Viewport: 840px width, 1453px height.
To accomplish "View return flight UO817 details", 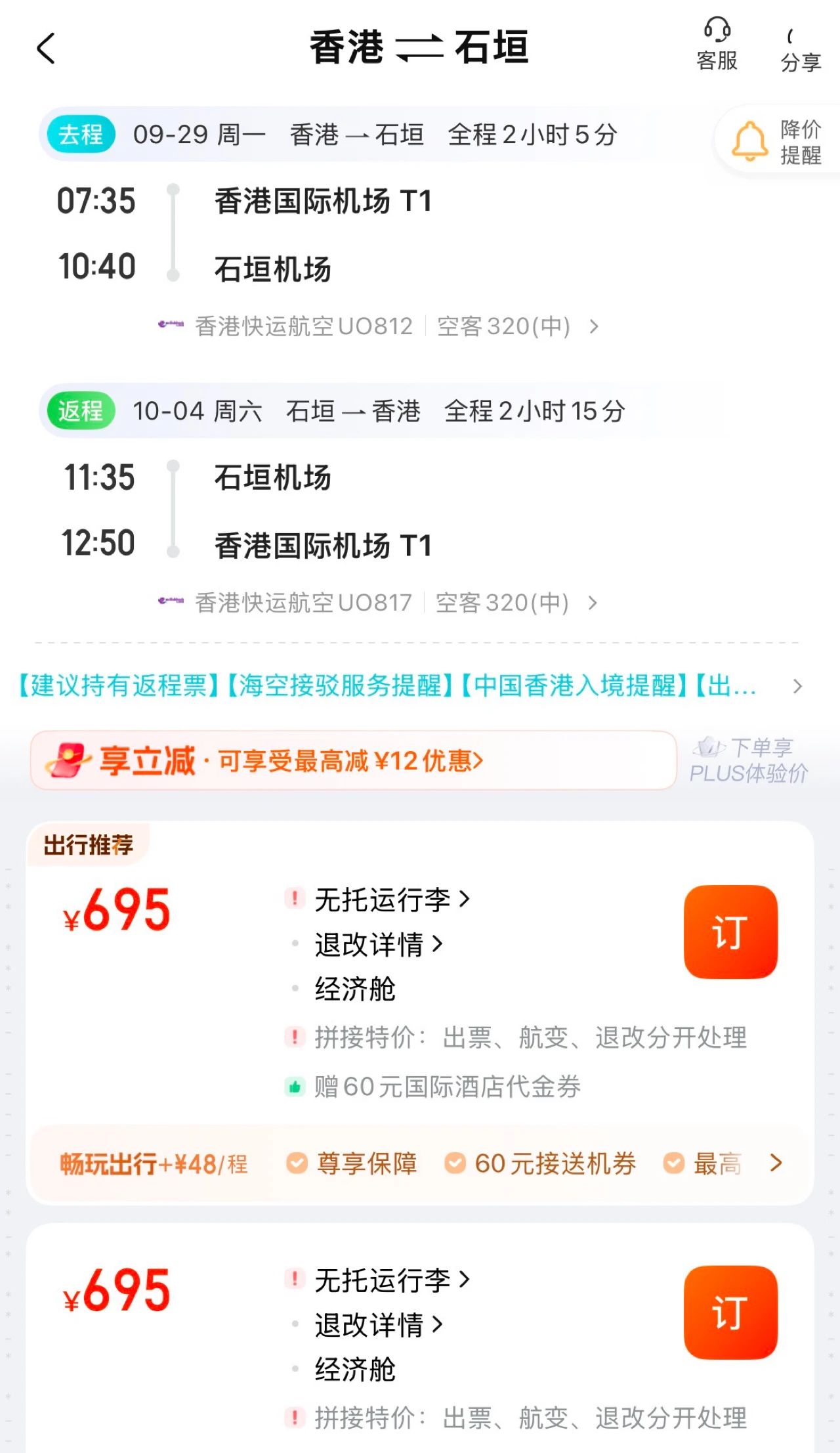I will [x=378, y=603].
